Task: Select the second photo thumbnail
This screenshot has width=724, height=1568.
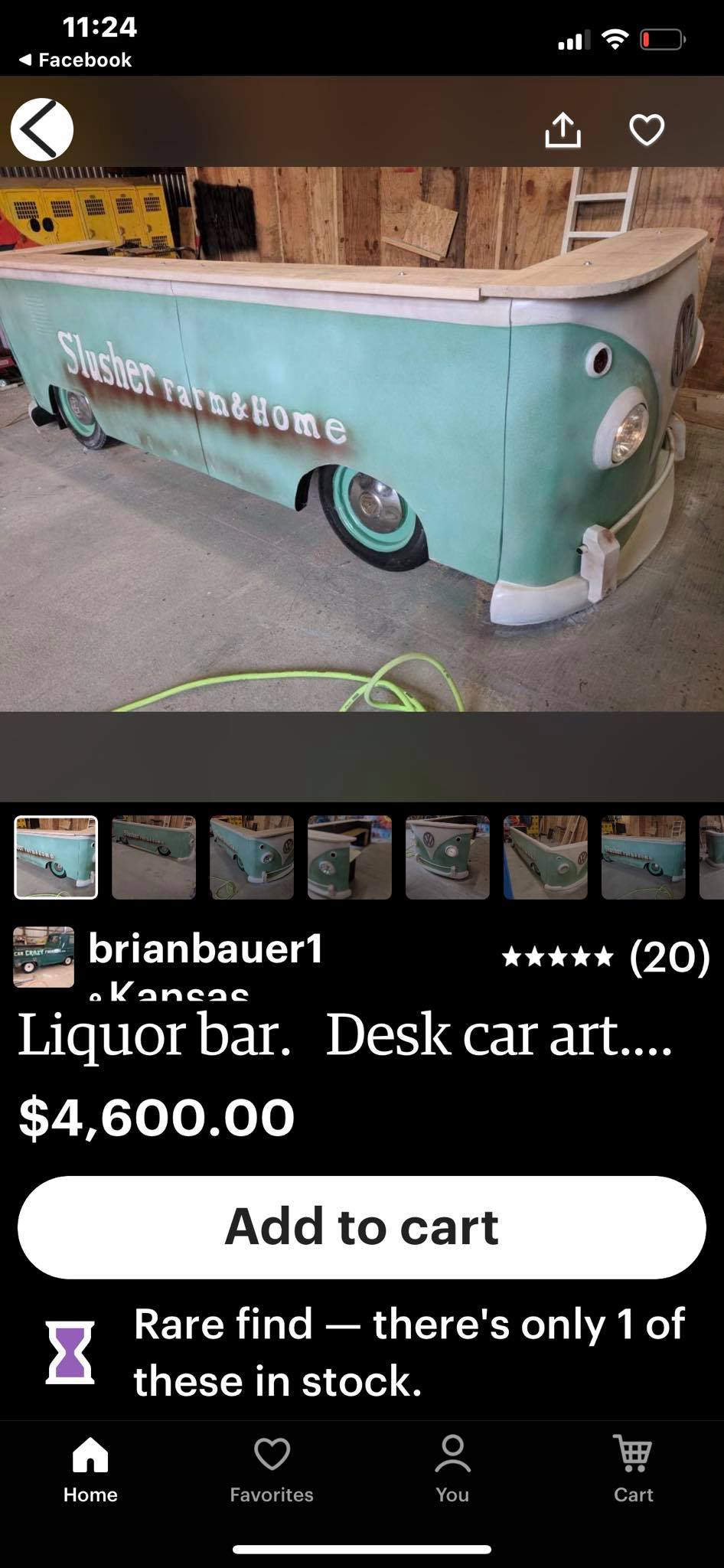Action: coord(154,857)
